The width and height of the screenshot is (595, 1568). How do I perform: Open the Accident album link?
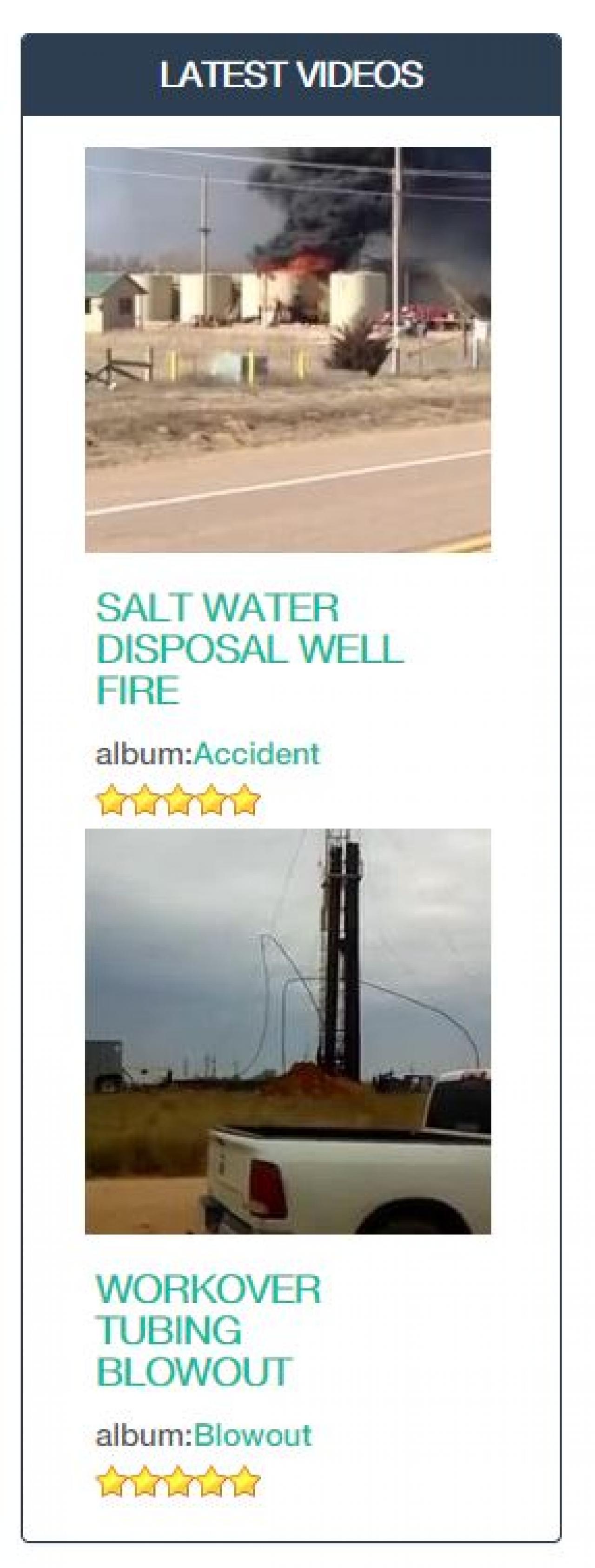pyautogui.click(x=257, y=753)
